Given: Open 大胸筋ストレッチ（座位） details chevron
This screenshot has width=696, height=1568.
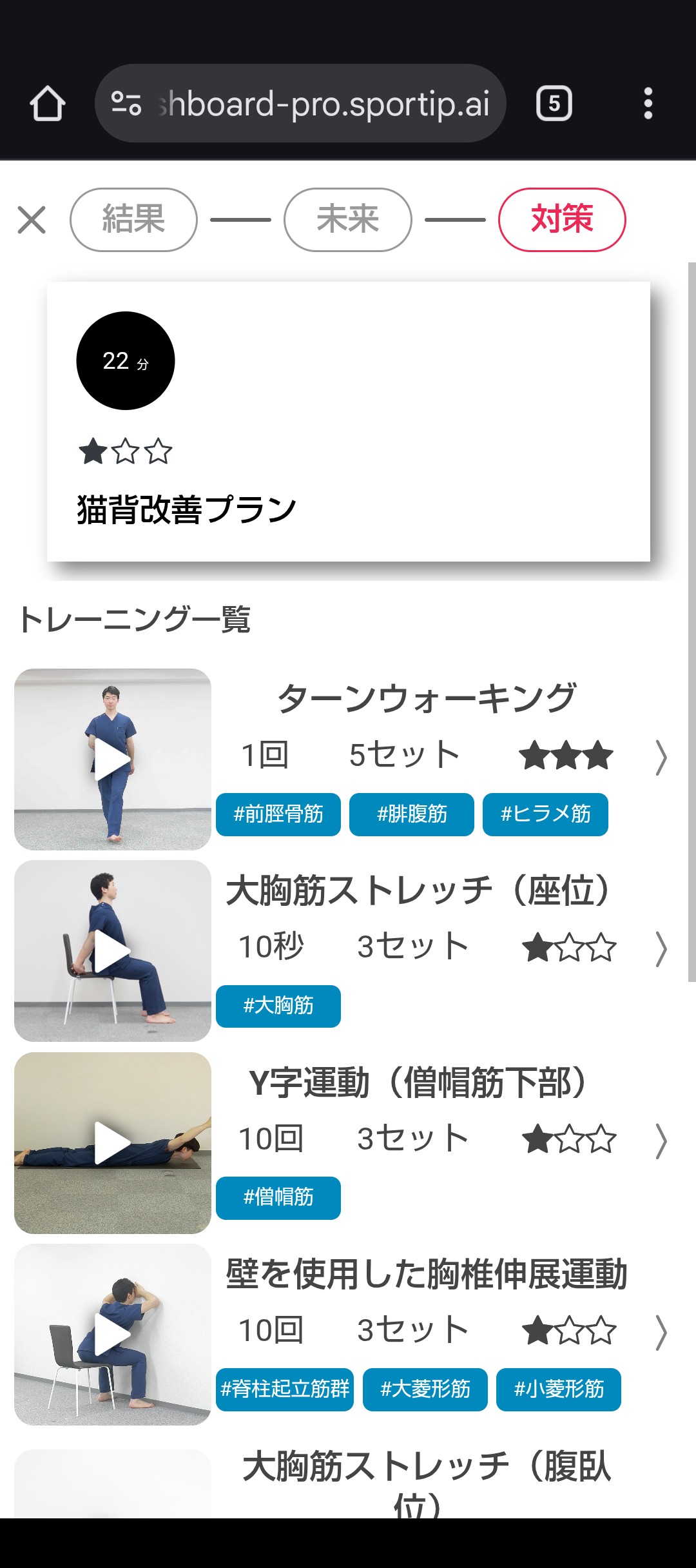Looking at the screenshot, I should (x=661, y=948).
